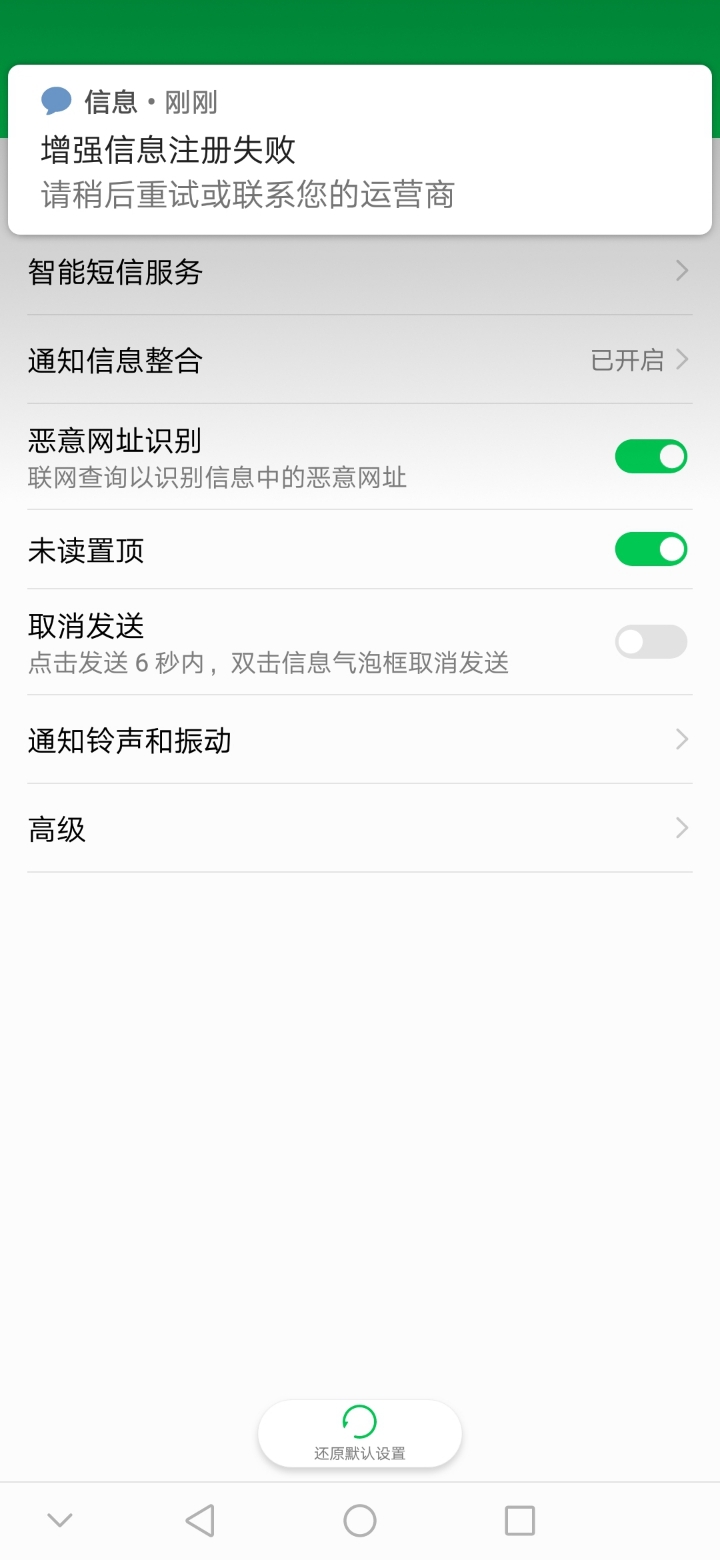Open recent apps with the square button

pyautogui.click(x=519, y=1518)
